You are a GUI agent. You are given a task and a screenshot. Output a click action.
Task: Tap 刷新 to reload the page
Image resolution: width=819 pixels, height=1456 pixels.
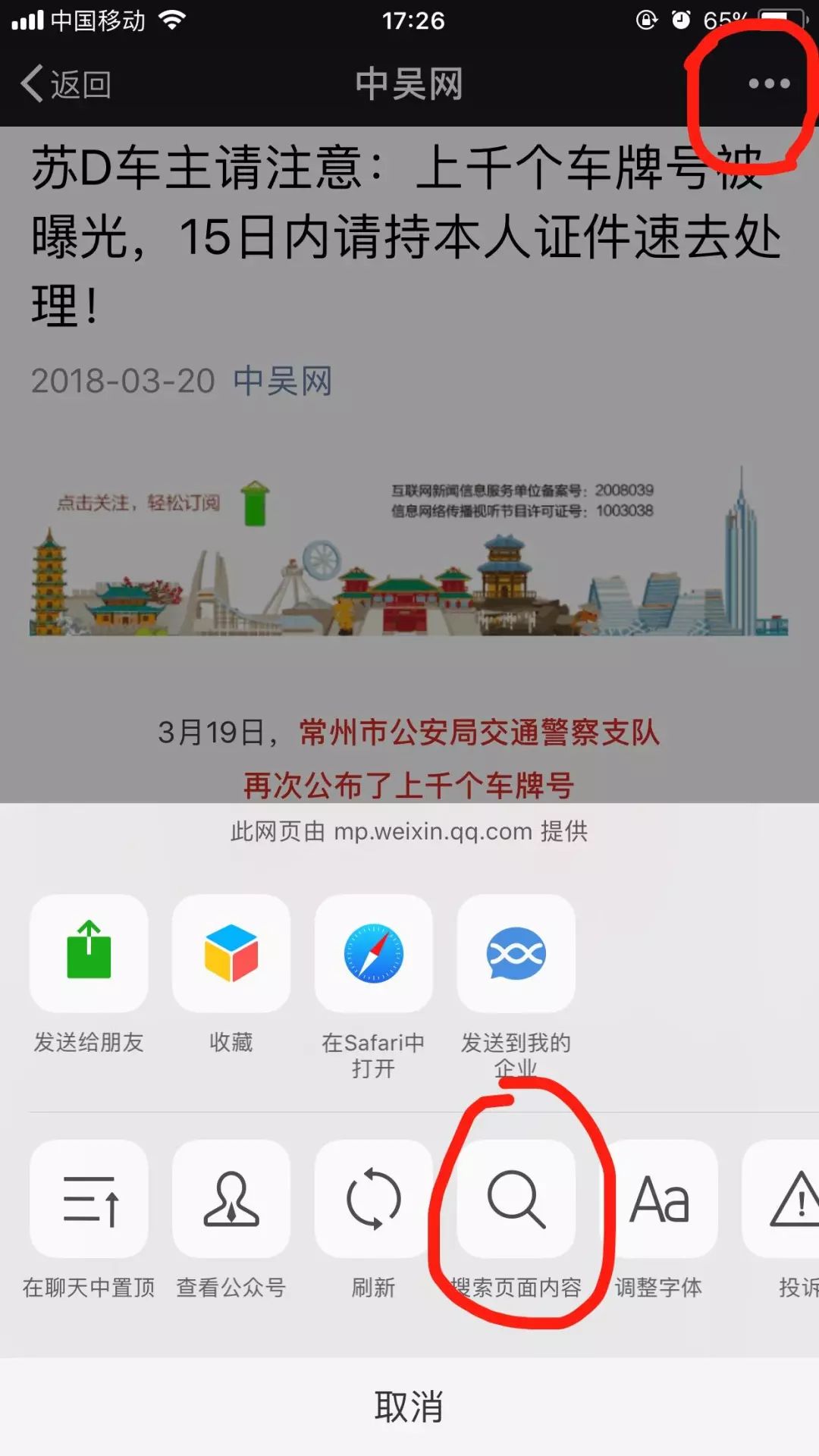tap(373, 1200)
